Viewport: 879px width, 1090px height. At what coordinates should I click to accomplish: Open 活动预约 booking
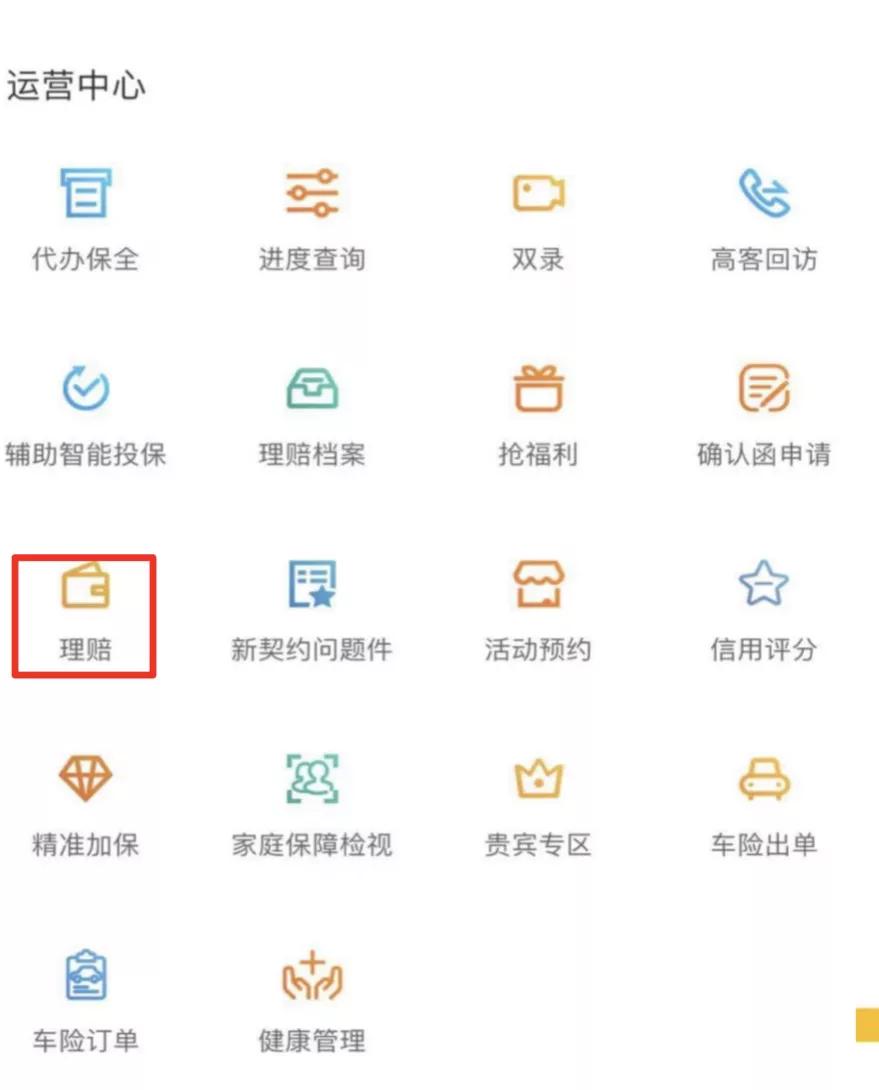pos(538,586)
